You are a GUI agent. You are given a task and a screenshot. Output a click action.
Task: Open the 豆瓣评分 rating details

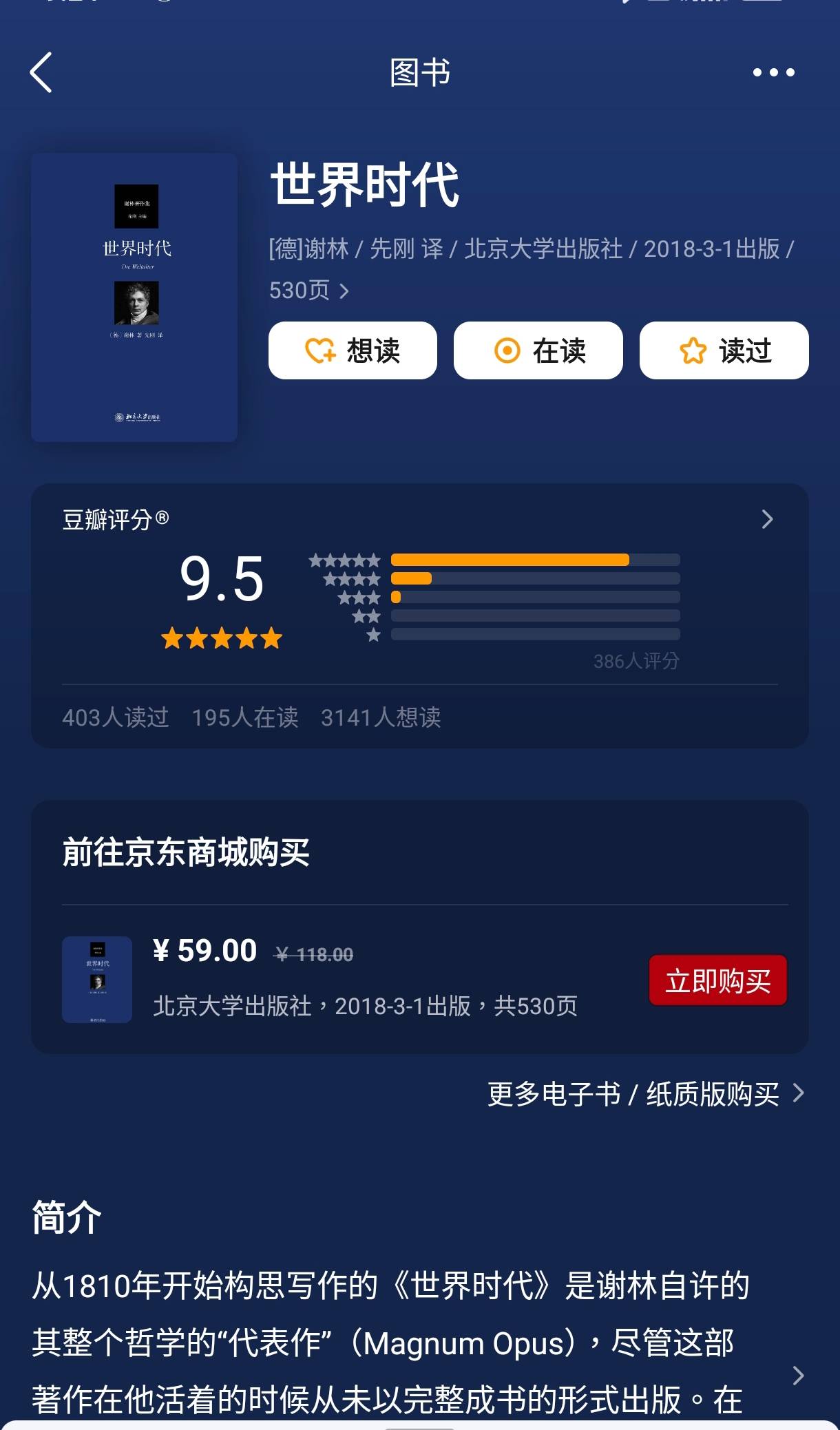tap(767, 519)
